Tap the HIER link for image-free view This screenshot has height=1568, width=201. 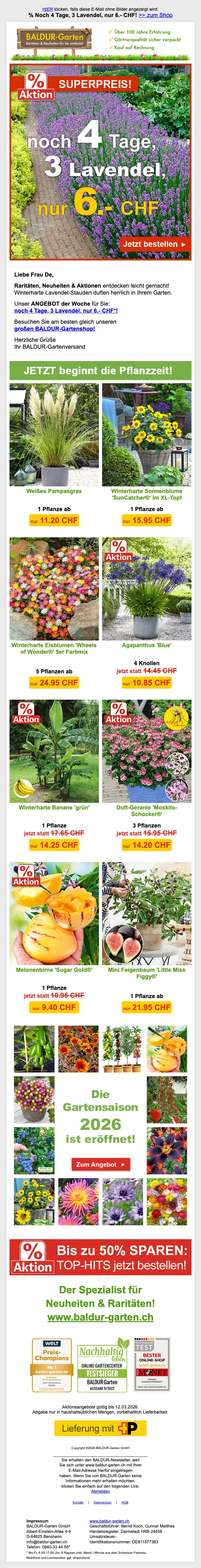(x=48, y=9)
